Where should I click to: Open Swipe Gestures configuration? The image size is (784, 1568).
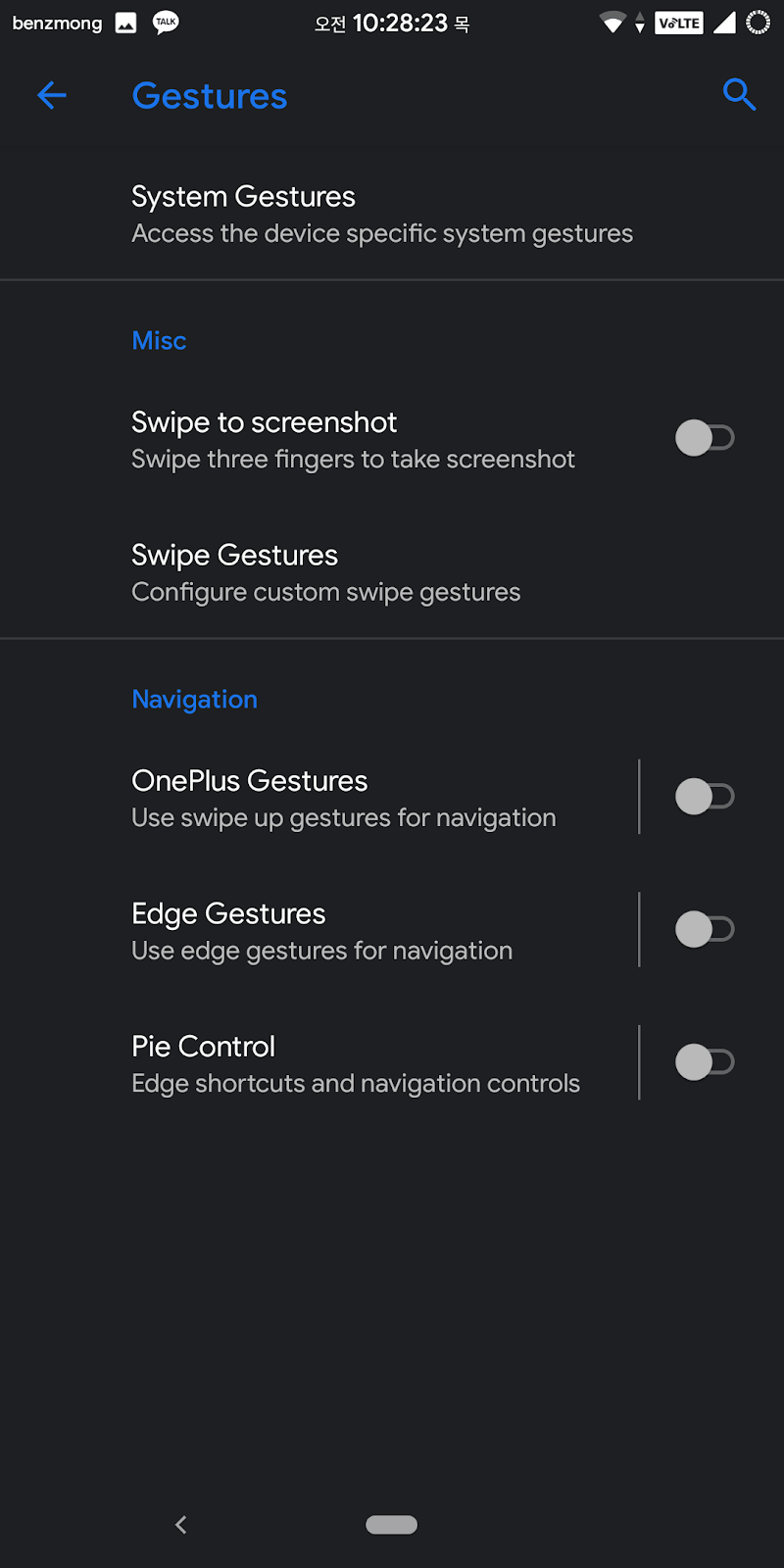(392, 572)
